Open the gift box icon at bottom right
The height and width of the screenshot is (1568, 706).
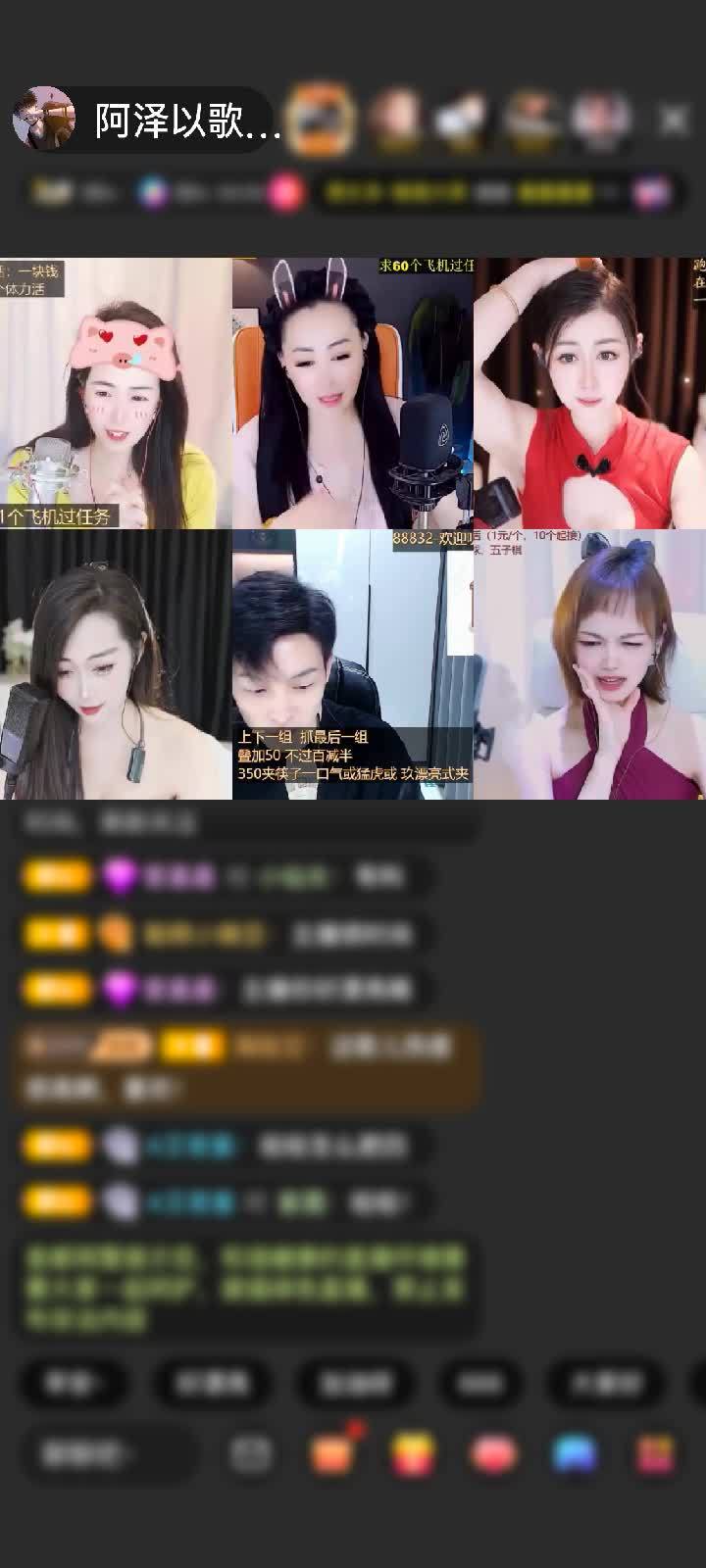[655, 1454]
